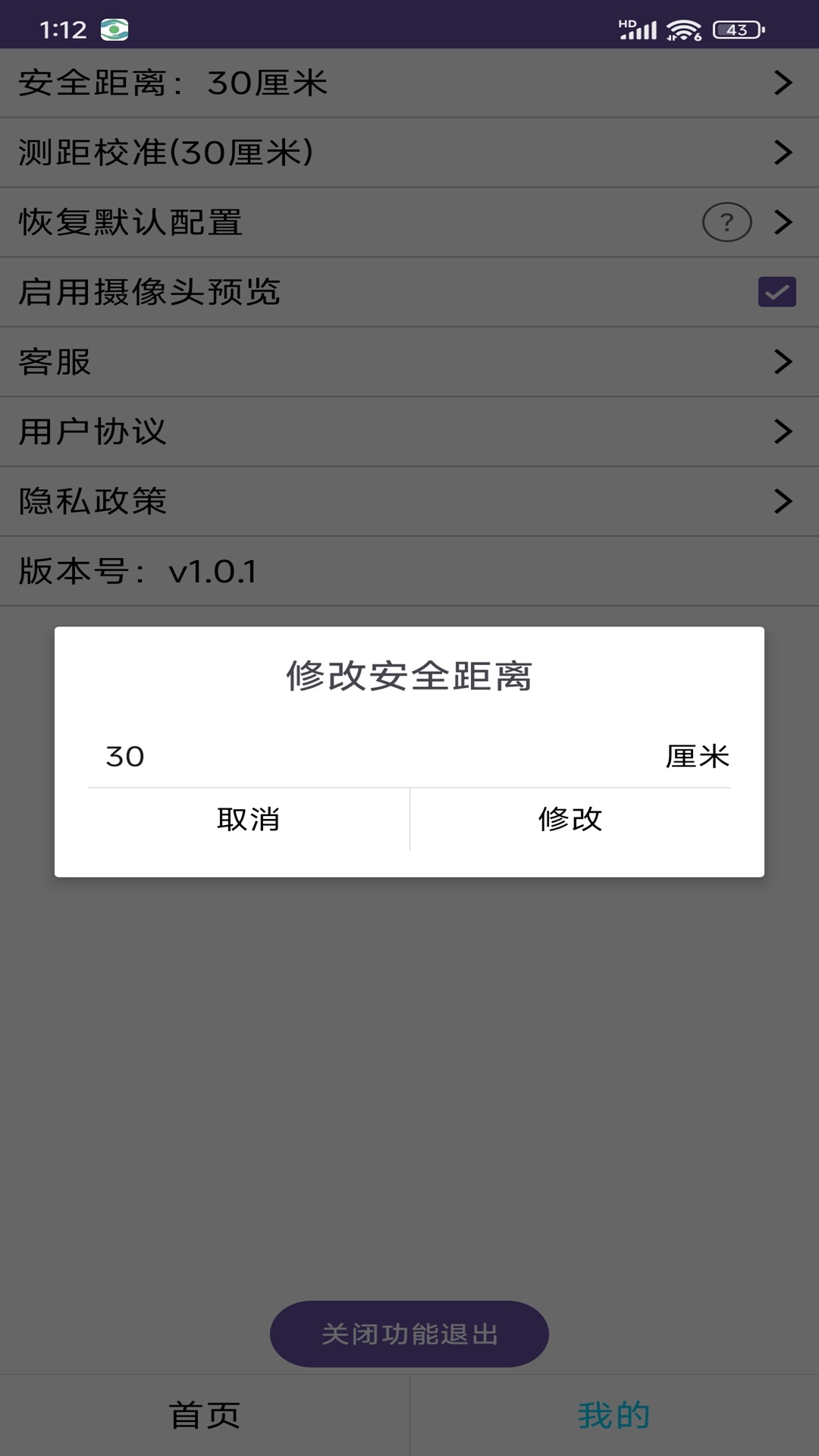Expand the 隐私政策 row

pos(784,500)
